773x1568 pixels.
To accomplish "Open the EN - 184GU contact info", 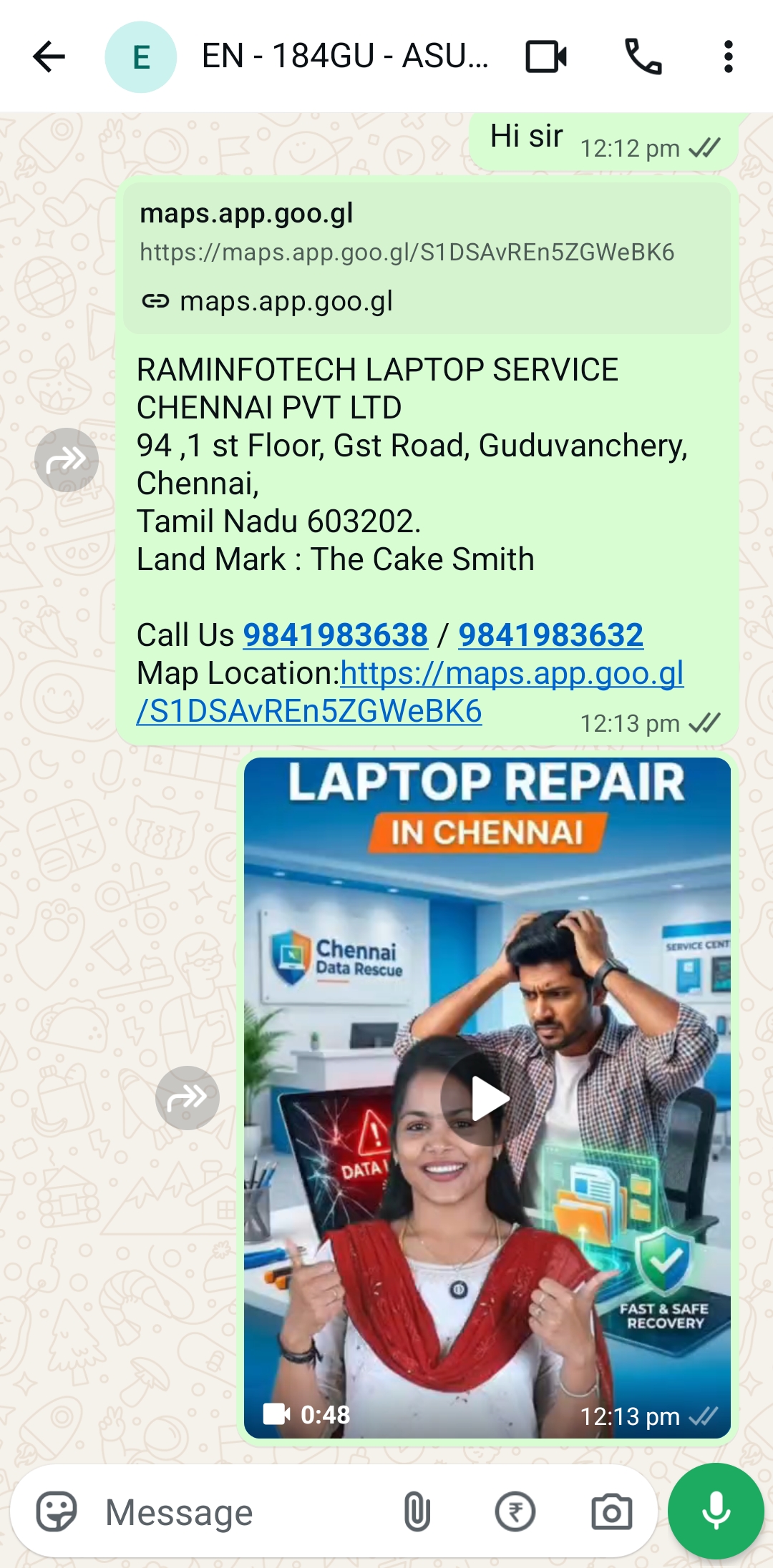I will pyautogui.click(x=344, y=57).
